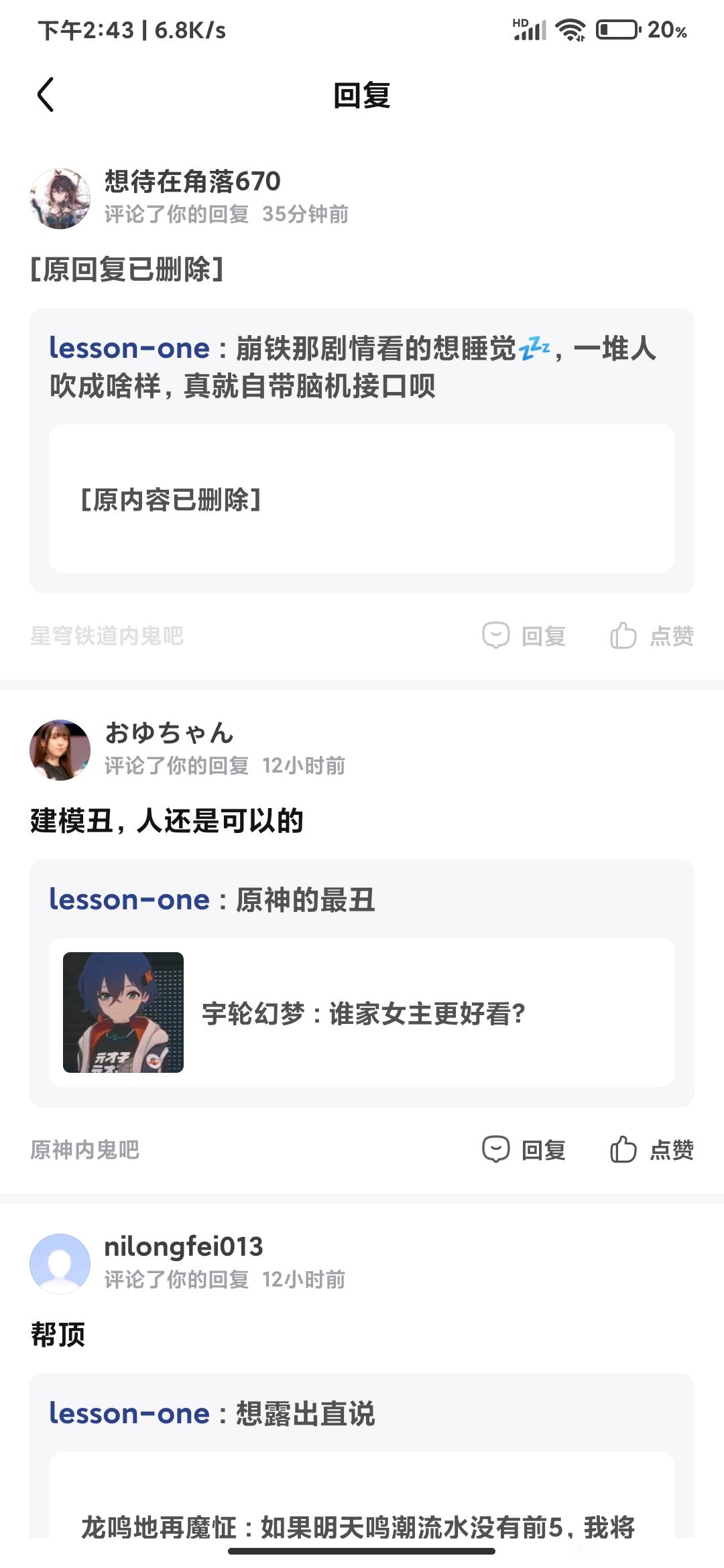Like 想待在角落670's comment

[652, 635]
